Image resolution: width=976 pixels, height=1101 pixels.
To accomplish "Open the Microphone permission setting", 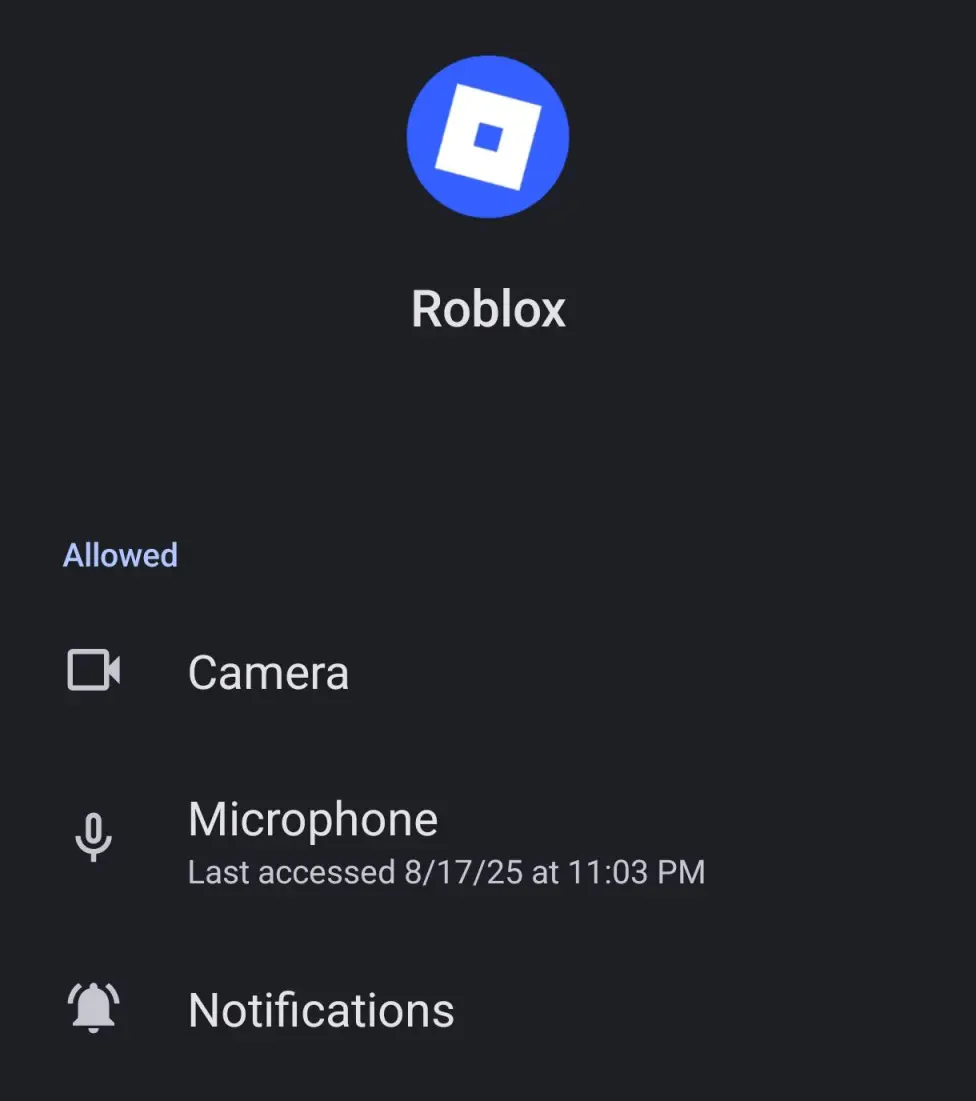I will (312, 840).
